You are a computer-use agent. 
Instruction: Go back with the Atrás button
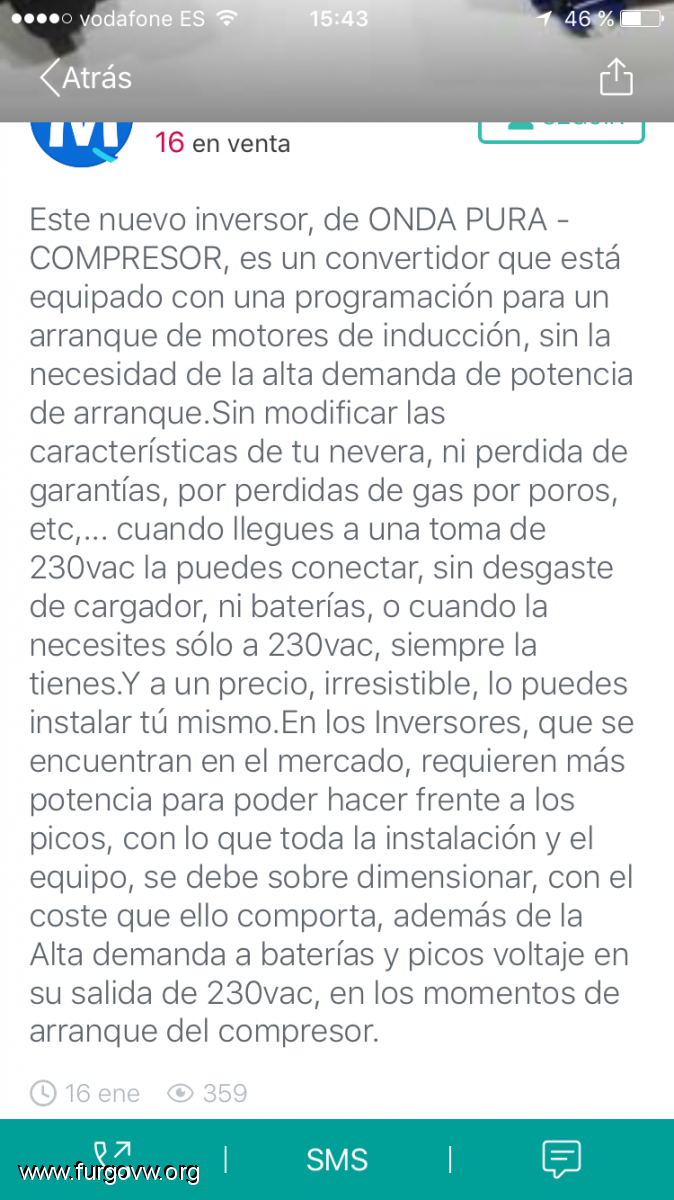click(86, 78)
